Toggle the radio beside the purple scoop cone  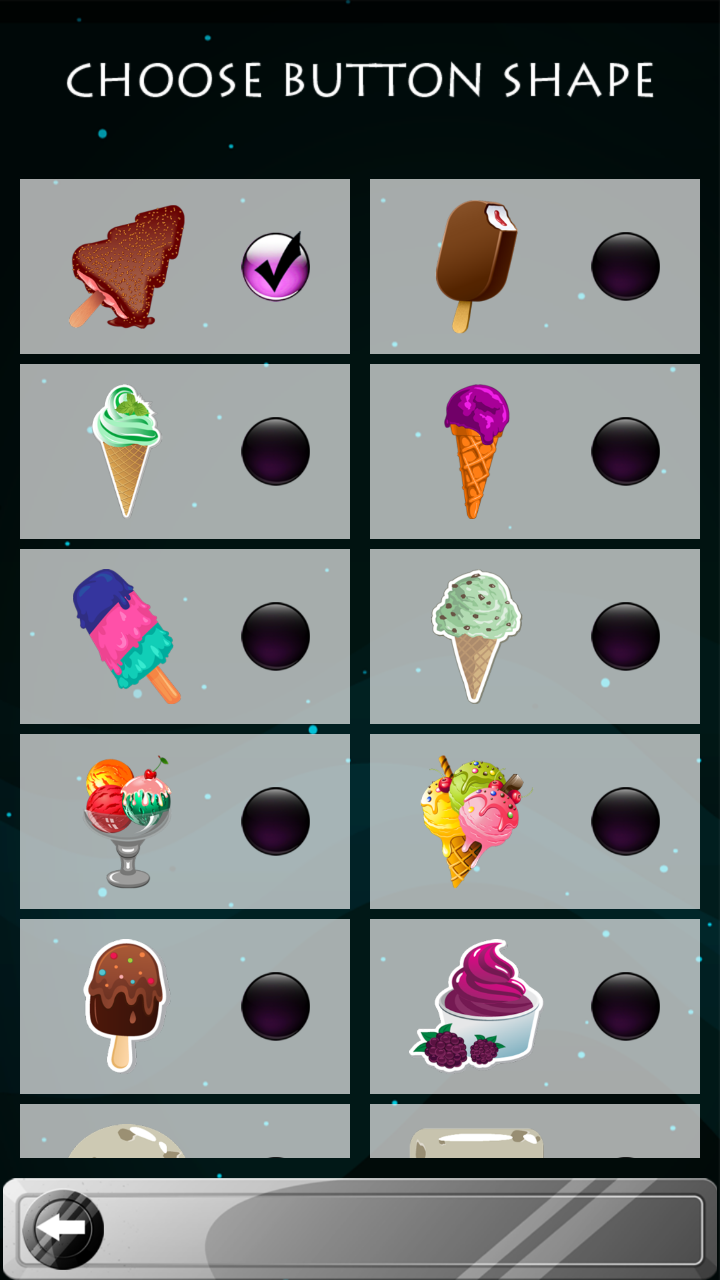coord(625,450)
